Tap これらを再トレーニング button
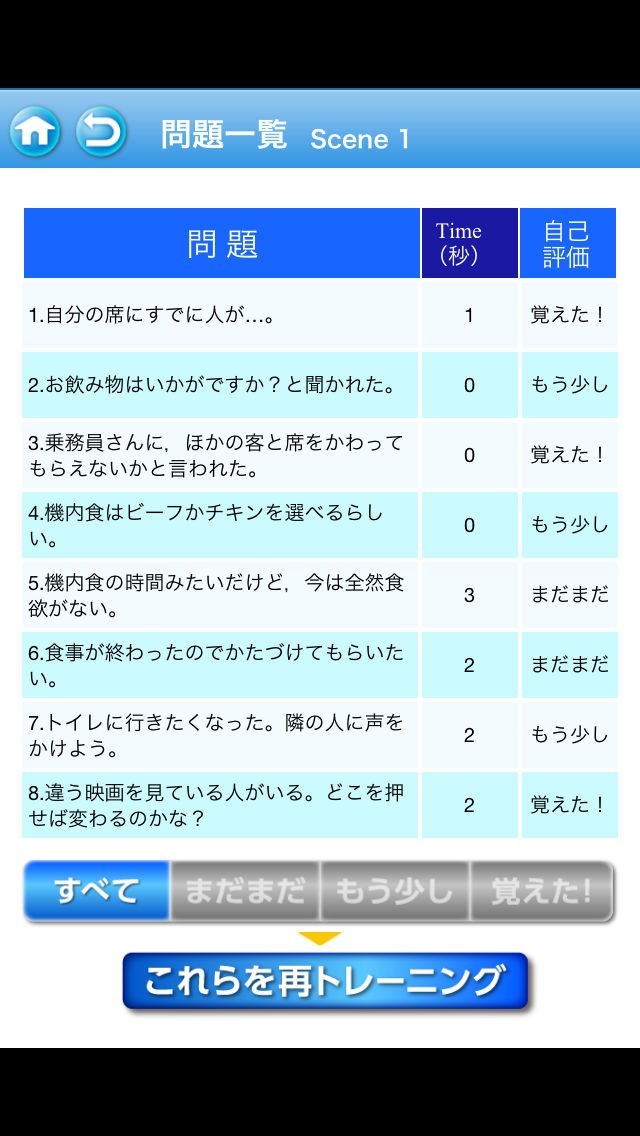The width and height of the screenshot is (640, 1136). [325, 981]
